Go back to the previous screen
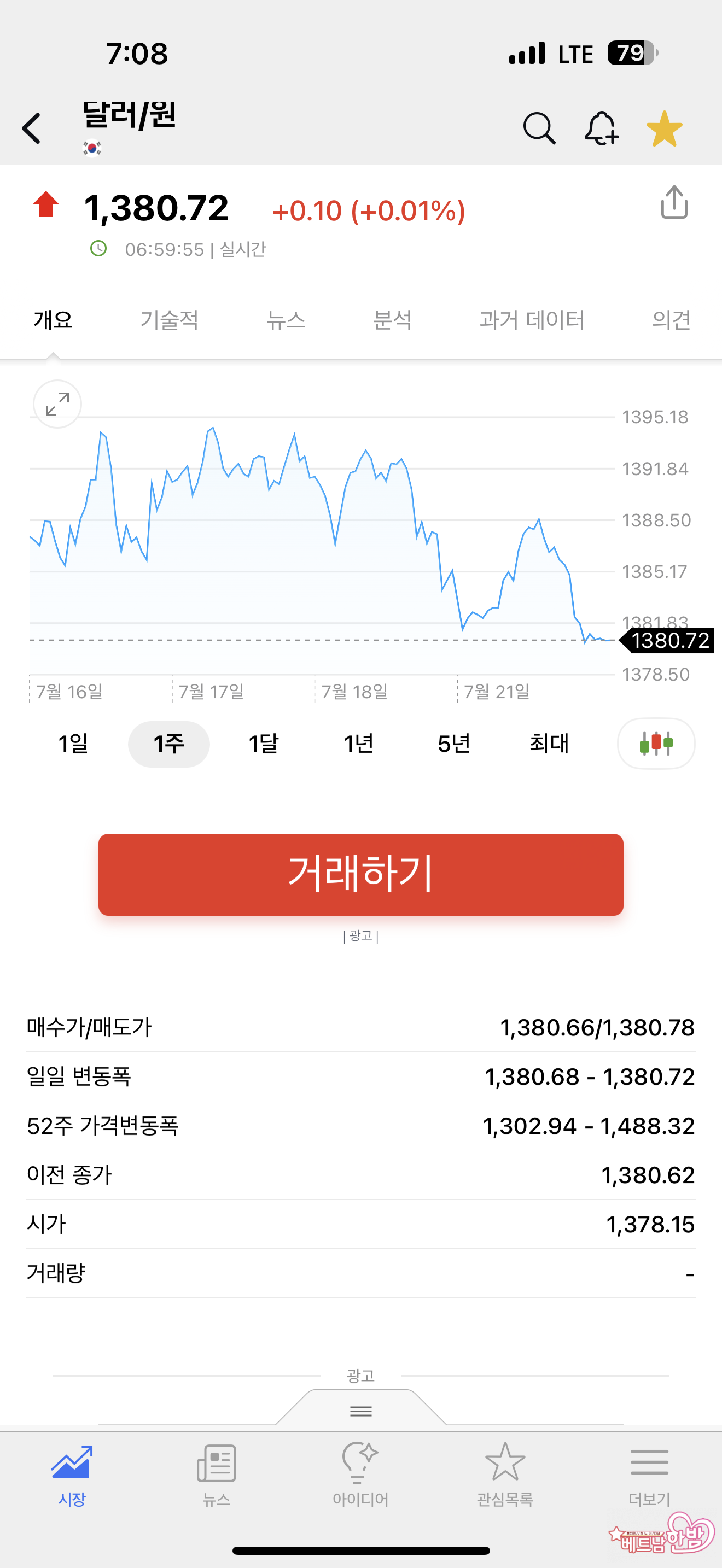The width and height of the screenshot is (722, 1568). 32,128
